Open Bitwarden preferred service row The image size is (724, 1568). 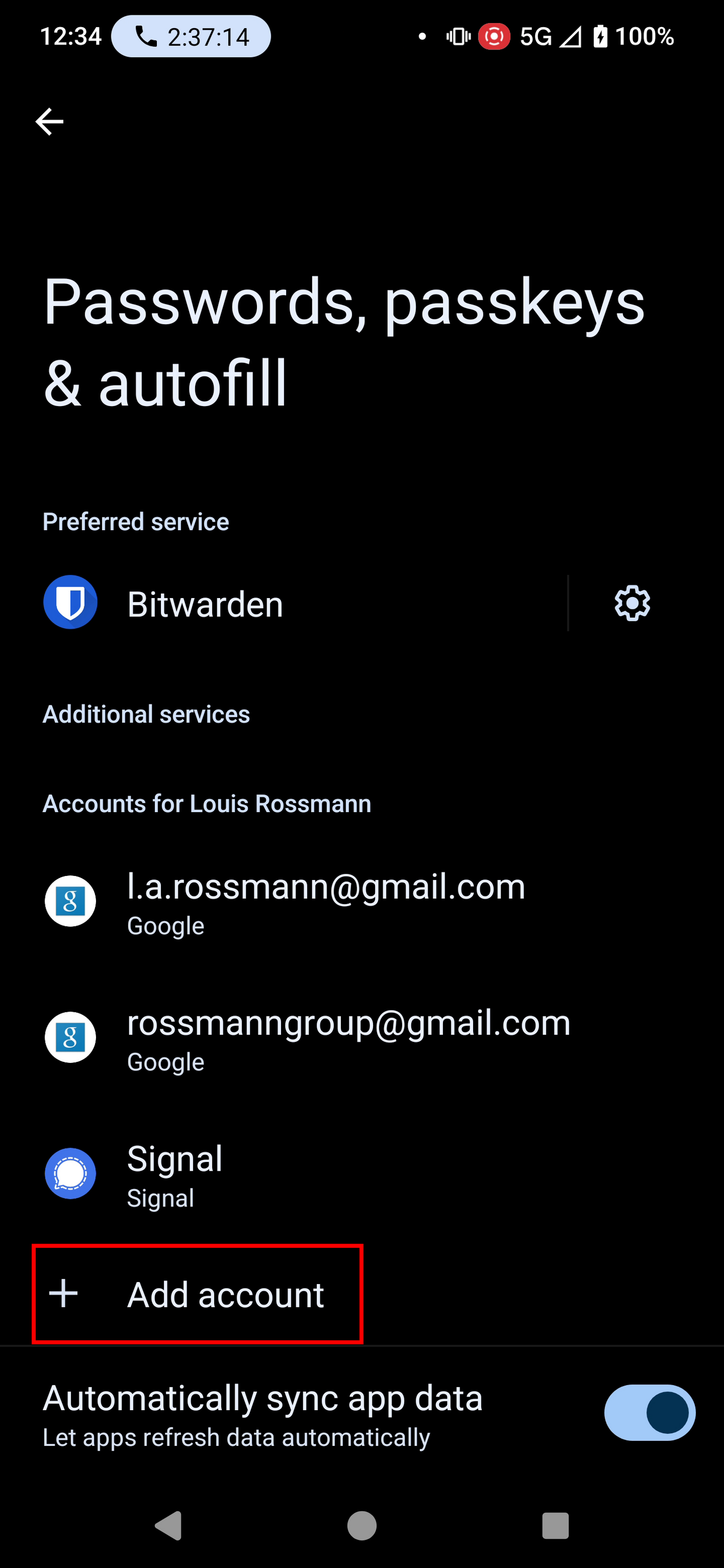click(292, 604)
